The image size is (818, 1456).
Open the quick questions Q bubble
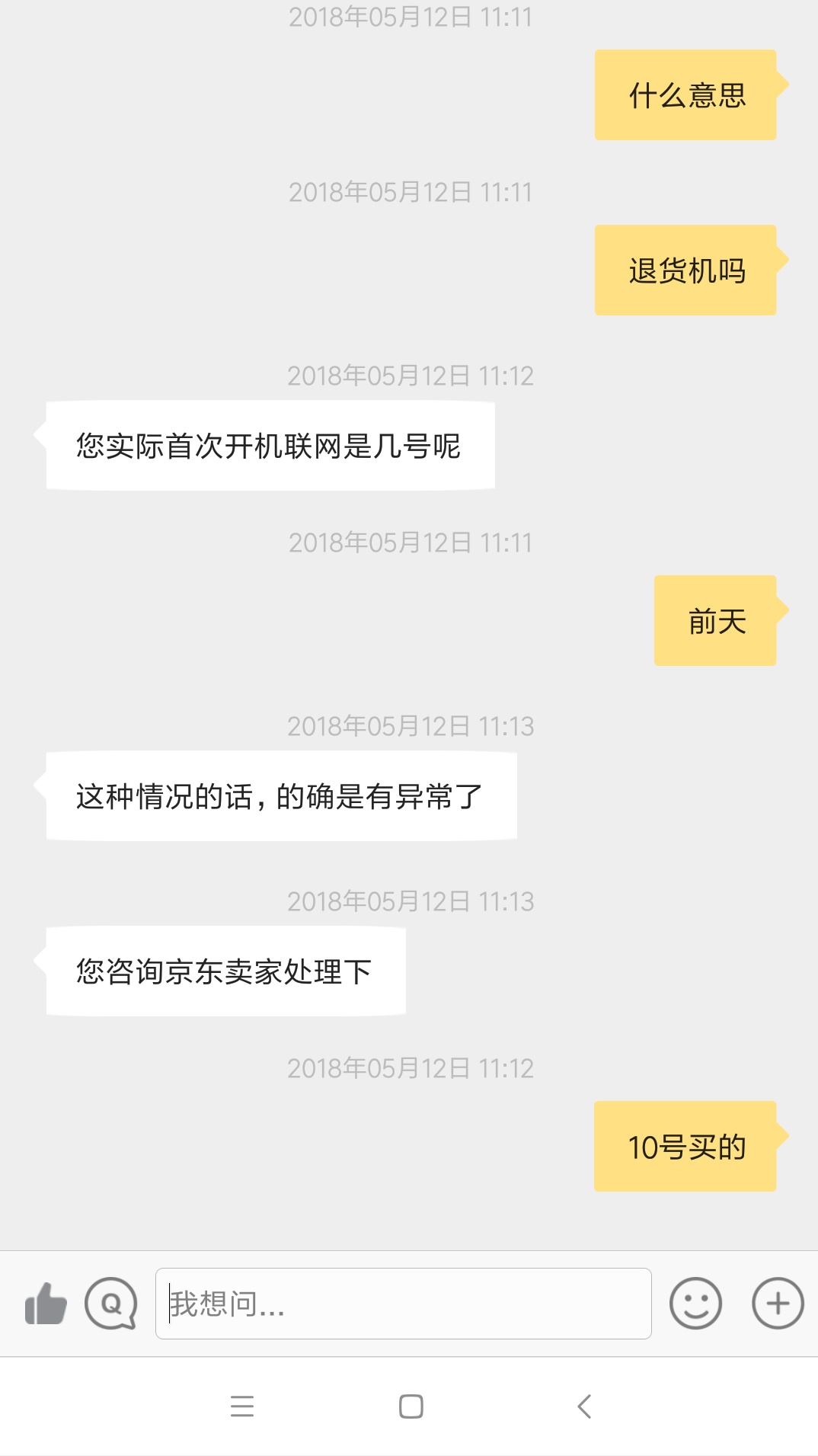(111, 1304)
